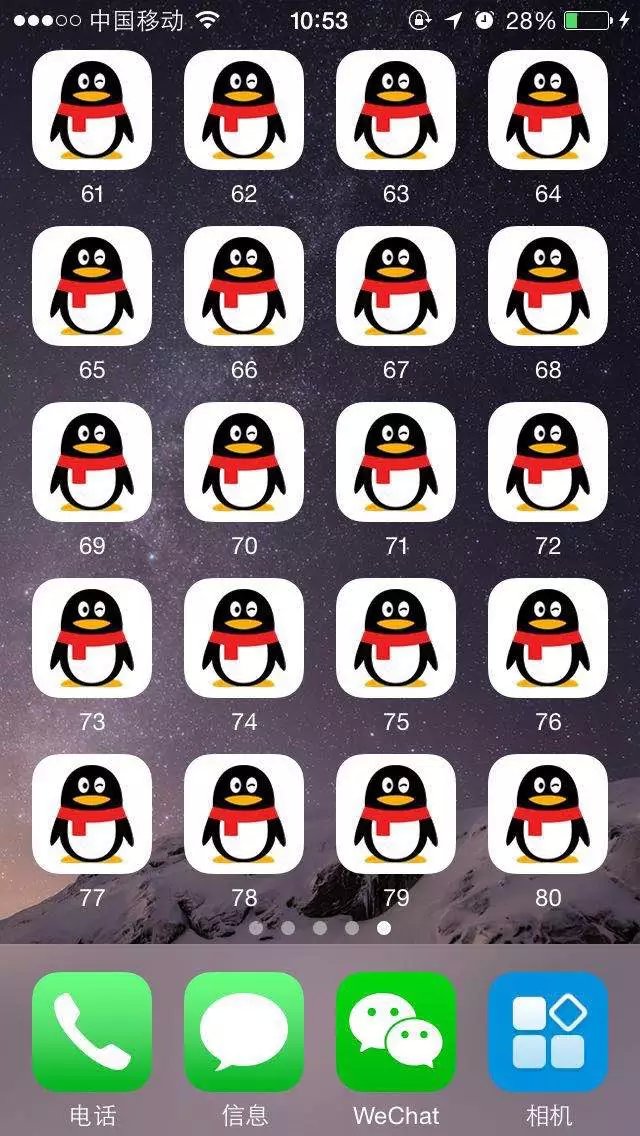
Task: Launch WeChat from the dock
Action: tap(396, 1032)
